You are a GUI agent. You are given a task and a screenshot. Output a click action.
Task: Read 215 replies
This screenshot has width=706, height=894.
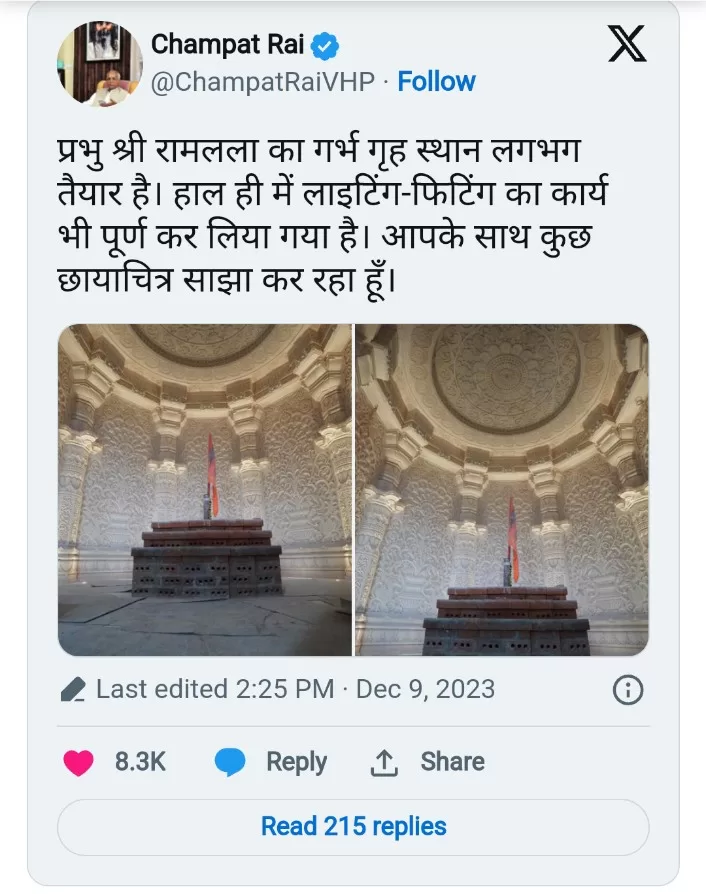tap(353, 827)
